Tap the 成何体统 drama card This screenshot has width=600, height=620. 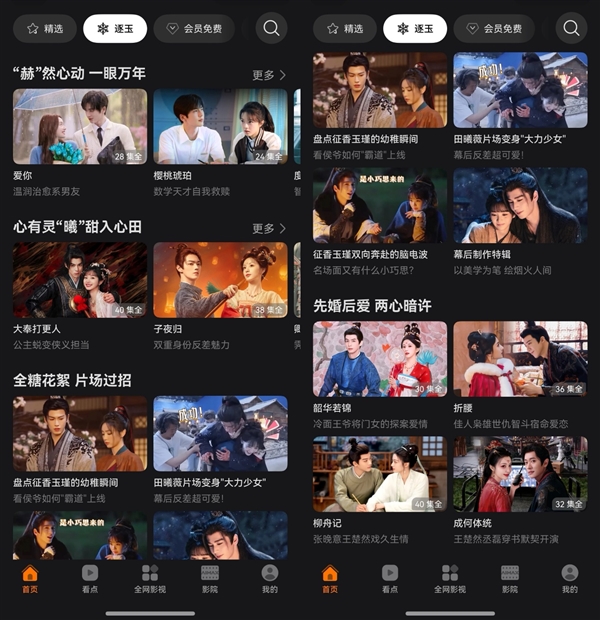tap(520, 474)
